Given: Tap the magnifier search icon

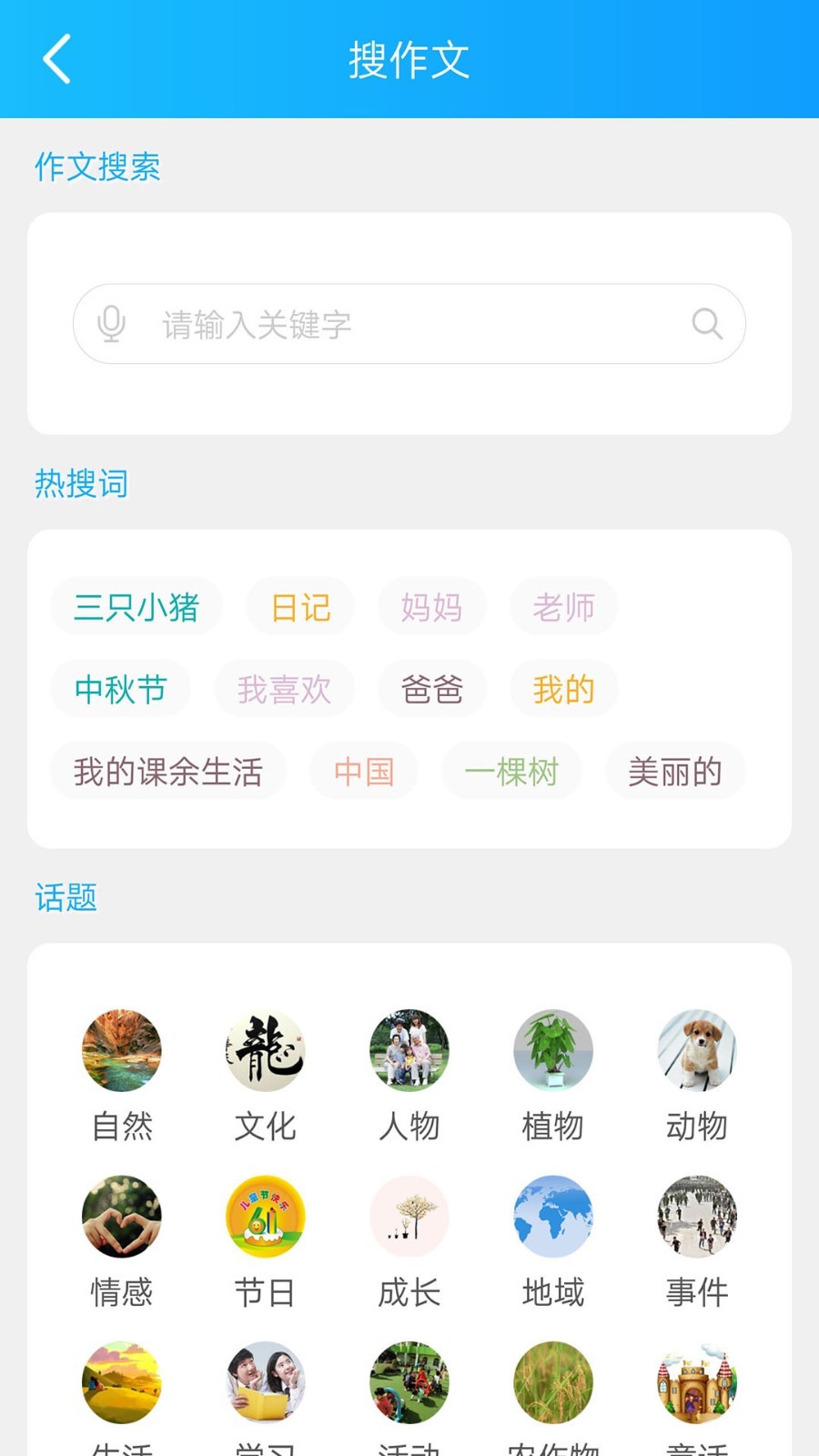Looking at the screenshot, I should point(707,324).
